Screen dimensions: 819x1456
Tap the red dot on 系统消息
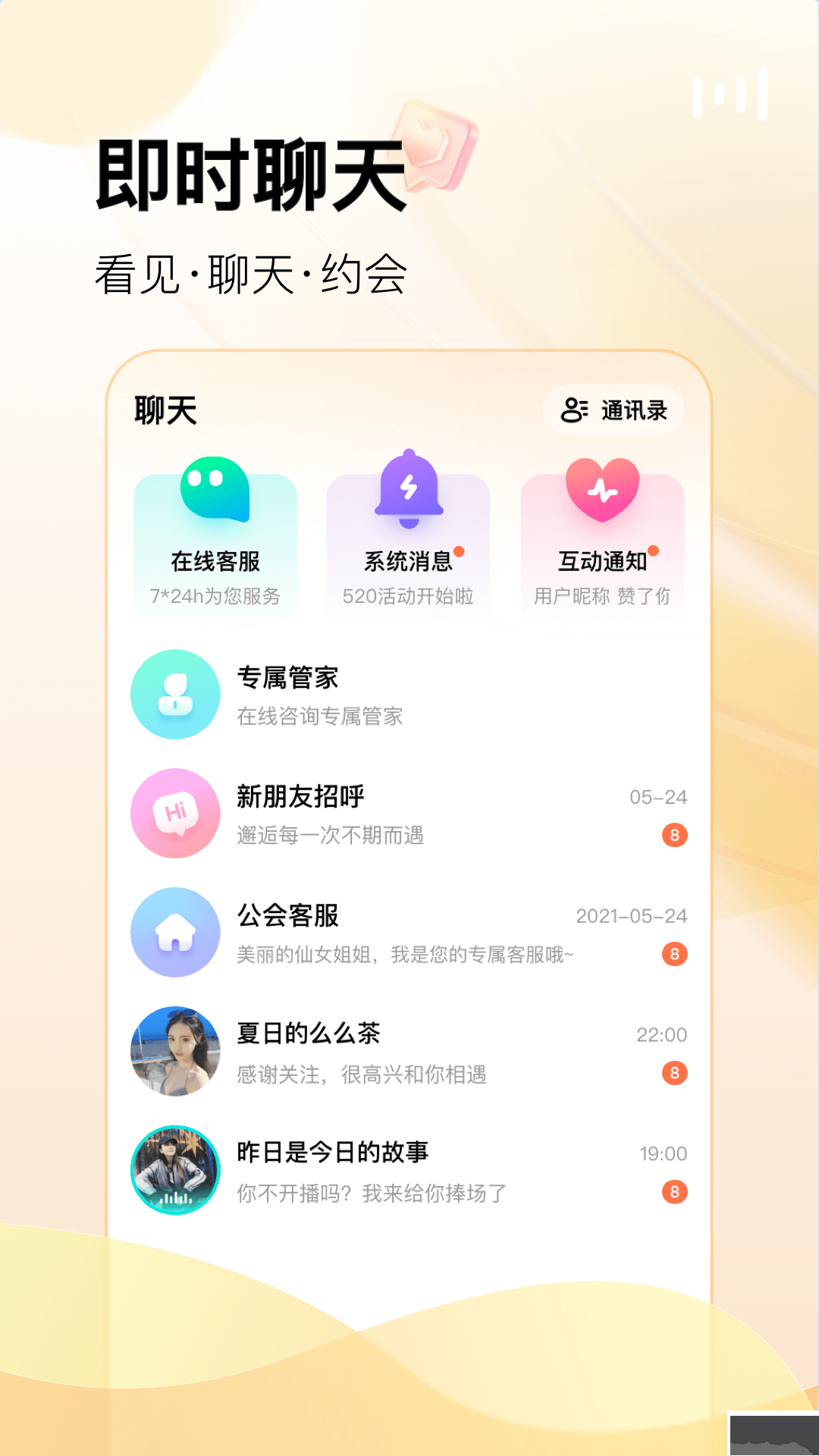tap(461, 553)
